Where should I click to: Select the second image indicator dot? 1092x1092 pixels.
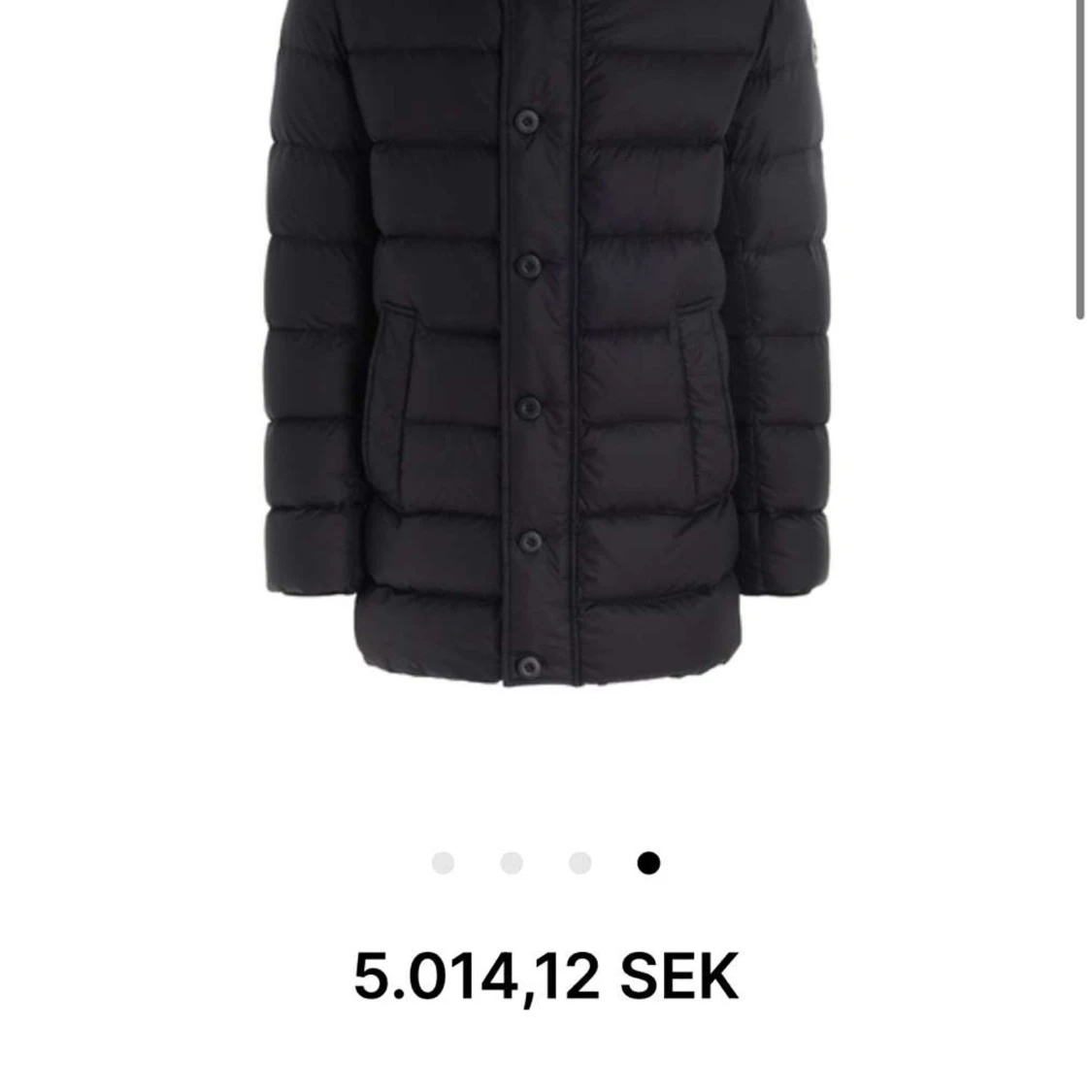tap(512, 863)
